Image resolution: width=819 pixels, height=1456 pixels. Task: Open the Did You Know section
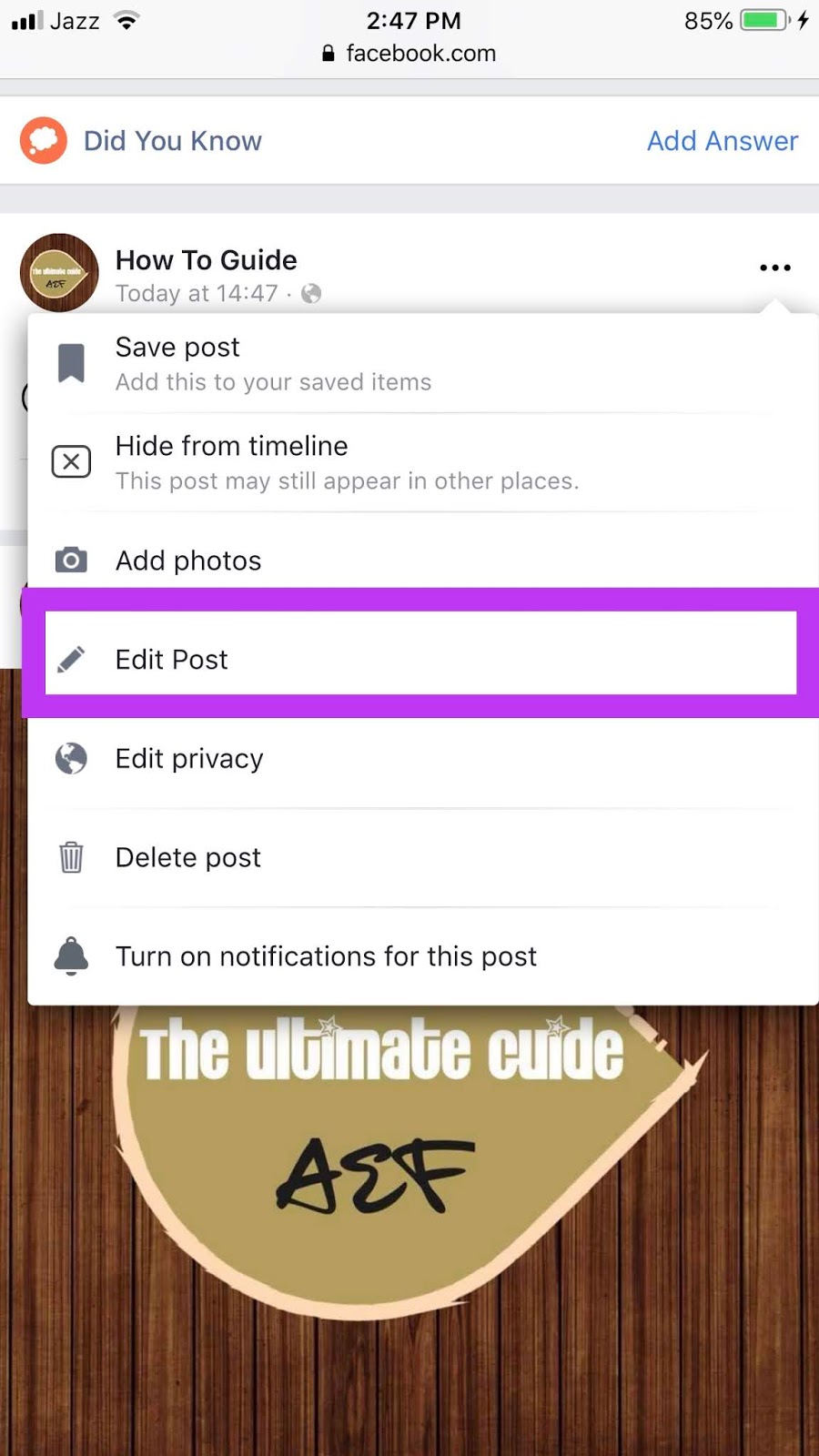(x=172, y=141)
